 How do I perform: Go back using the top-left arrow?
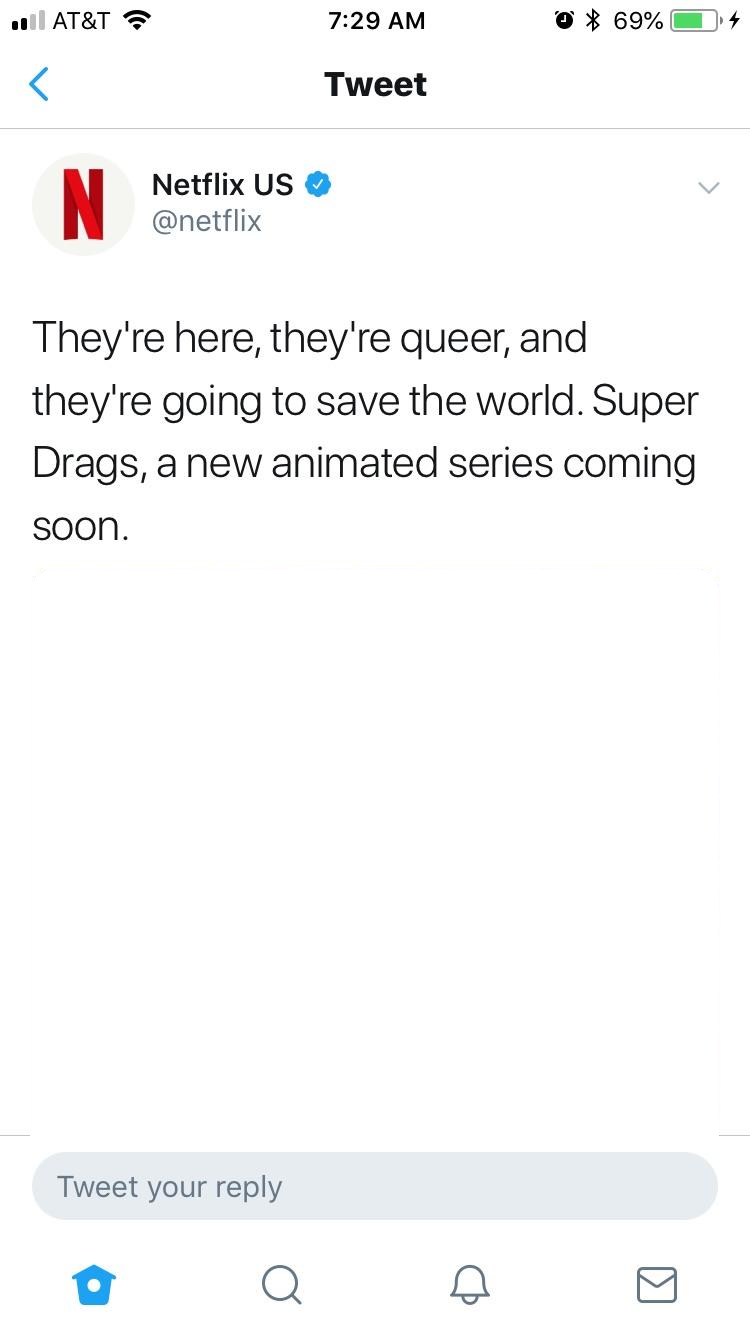pyautogui.click(x=39, y=84)
